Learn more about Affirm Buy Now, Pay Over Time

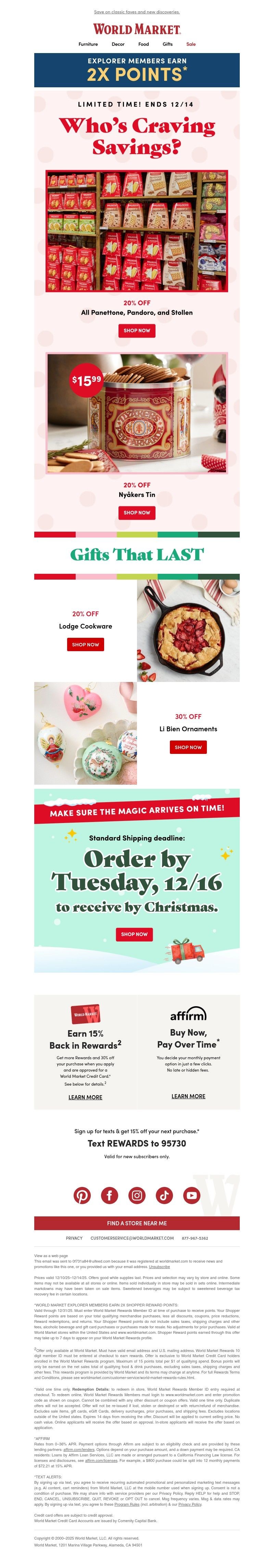pyautogui.click(x=188, y=1096)
